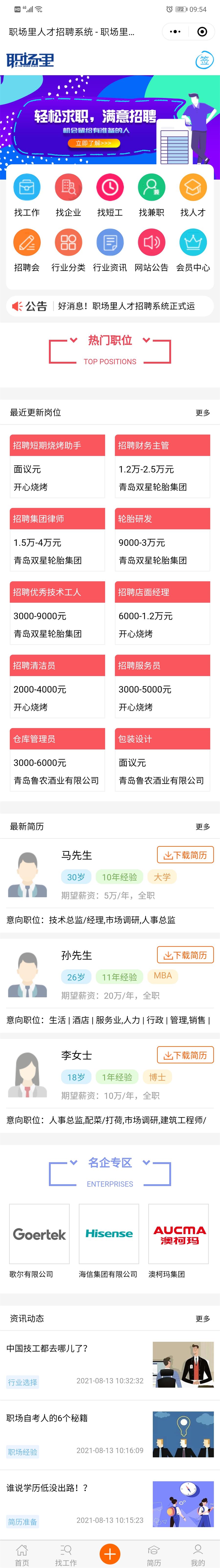The width and height of the screenshot is (220, 1568).
Task: Download 马先生's resume
Action: point(185,855)
